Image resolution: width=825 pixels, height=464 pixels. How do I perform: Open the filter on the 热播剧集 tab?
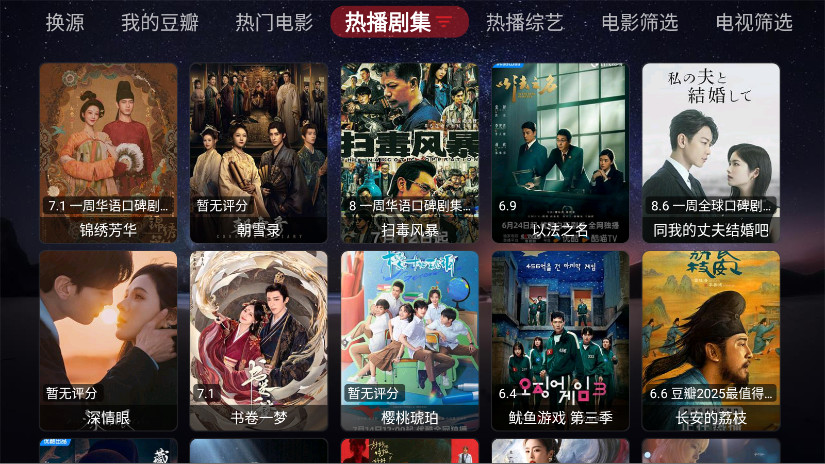point(443,22)
